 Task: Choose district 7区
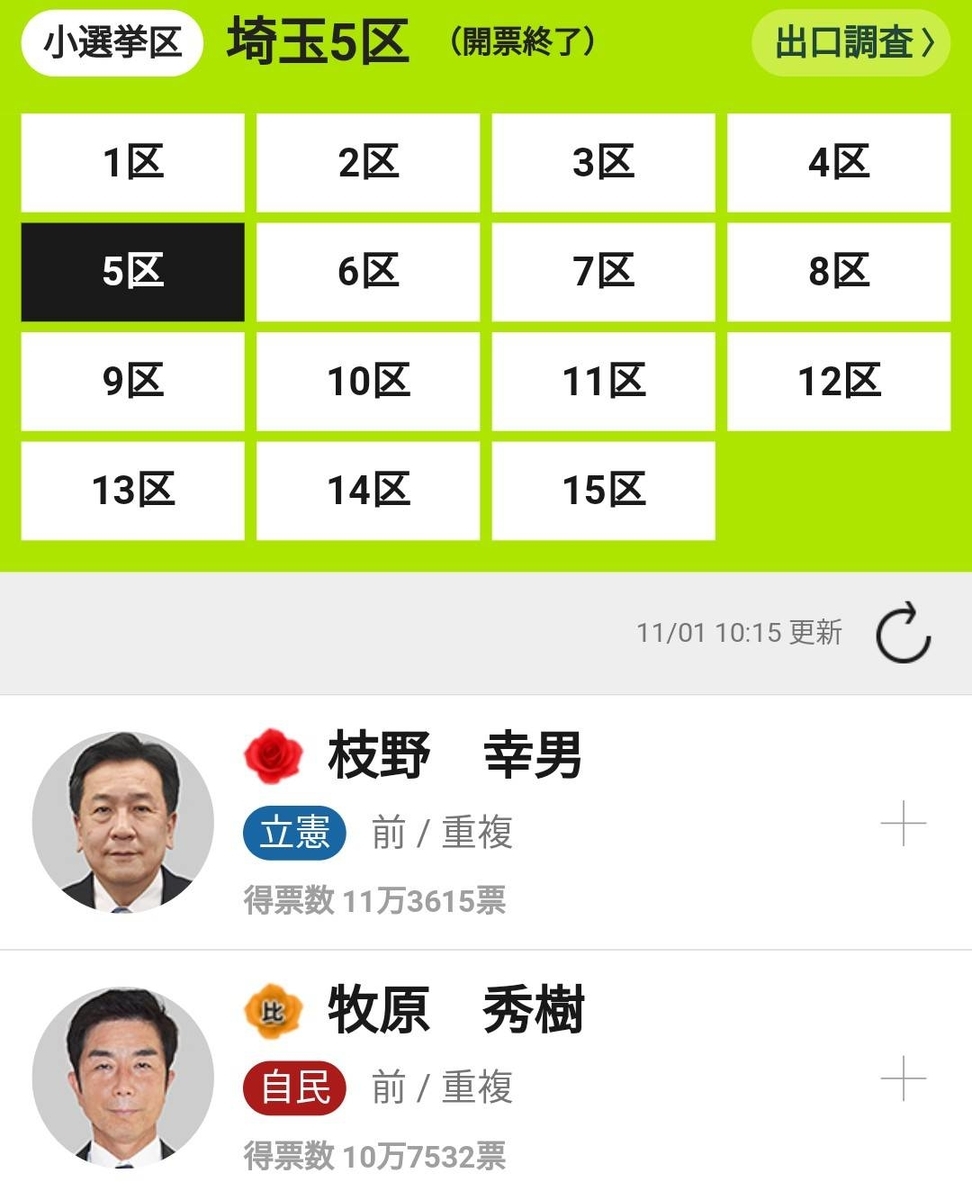pos(603,272)
